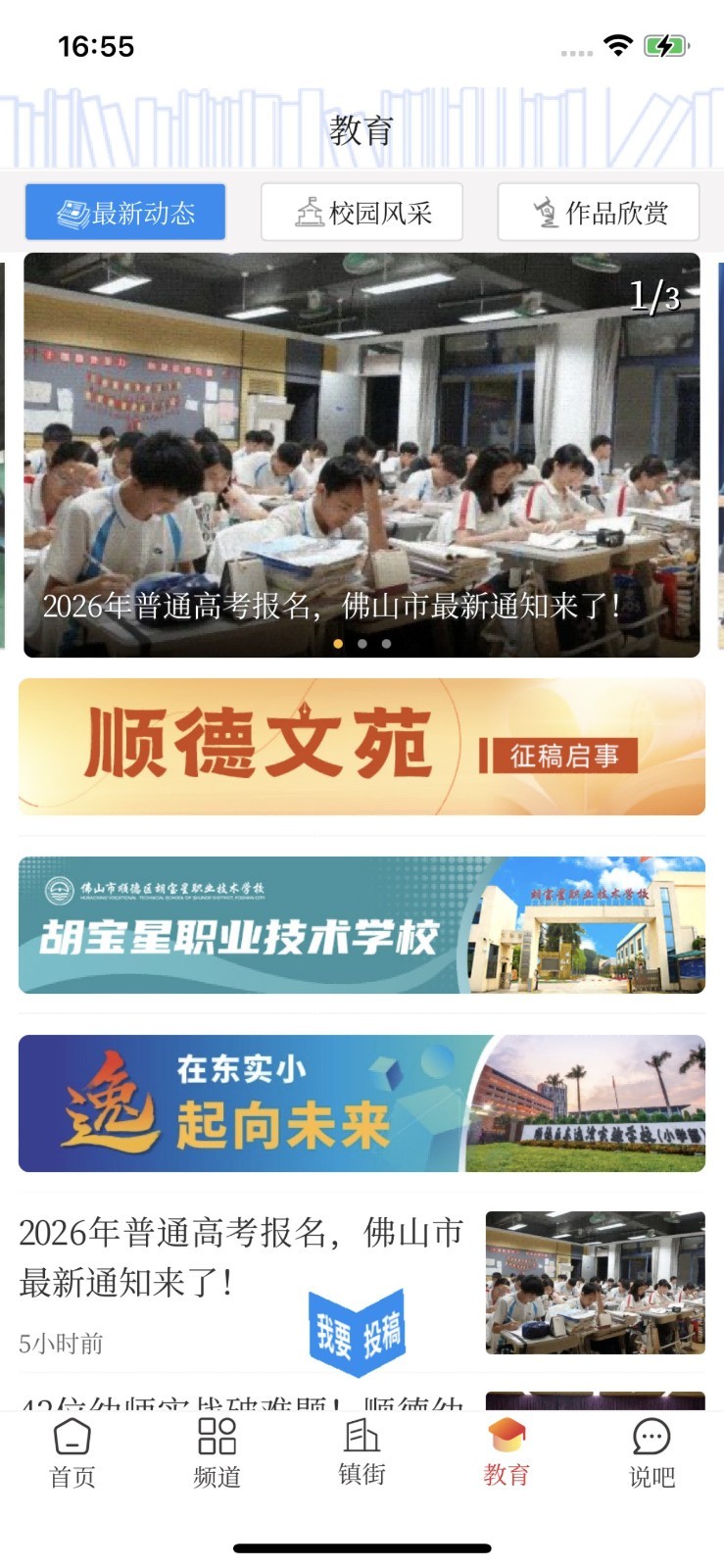Open the 镇街 tab
This screenshot has width=724, height=1568.
(x=362, y=1452)
